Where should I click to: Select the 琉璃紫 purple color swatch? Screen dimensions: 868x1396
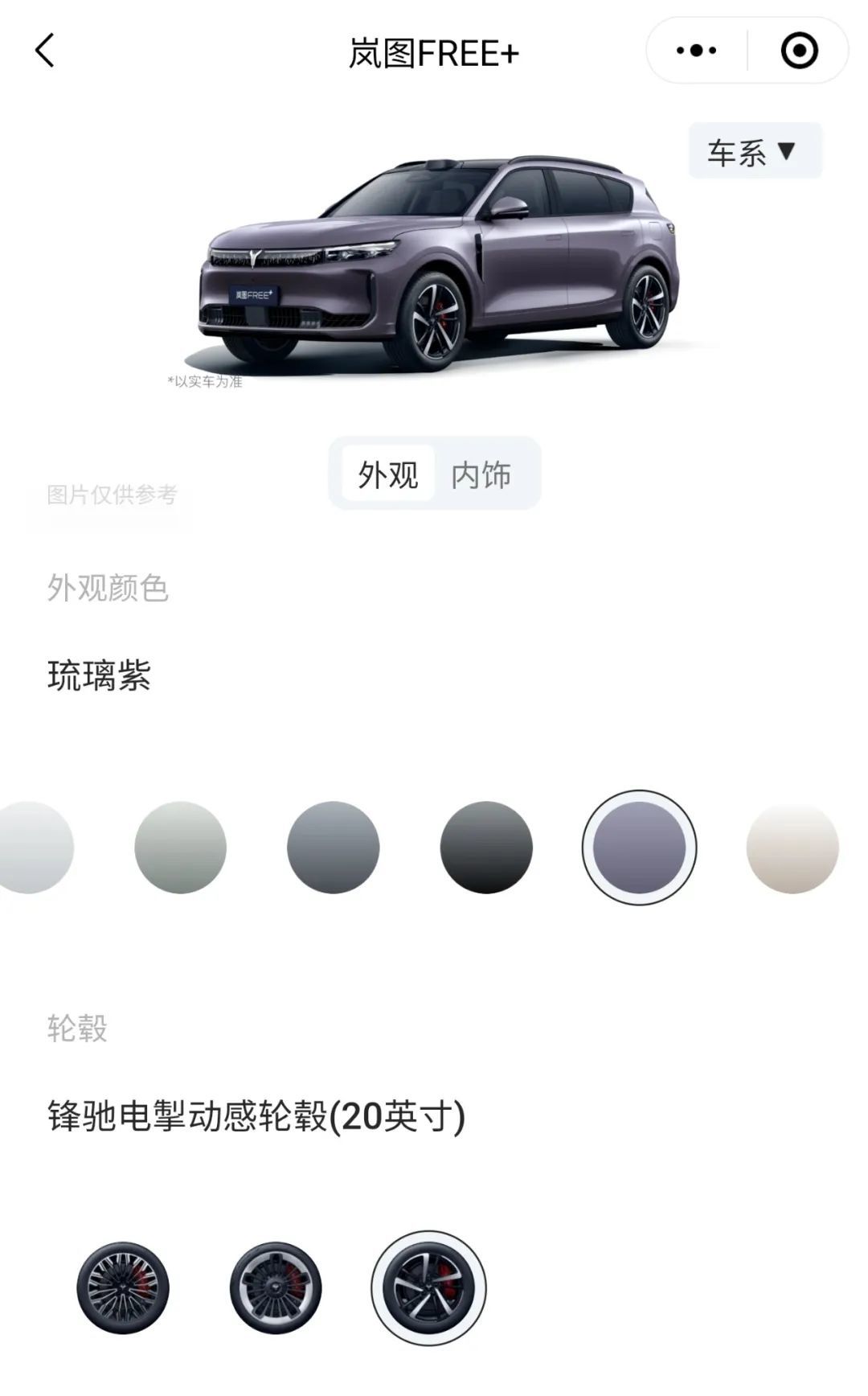click(x=639, y=848)
